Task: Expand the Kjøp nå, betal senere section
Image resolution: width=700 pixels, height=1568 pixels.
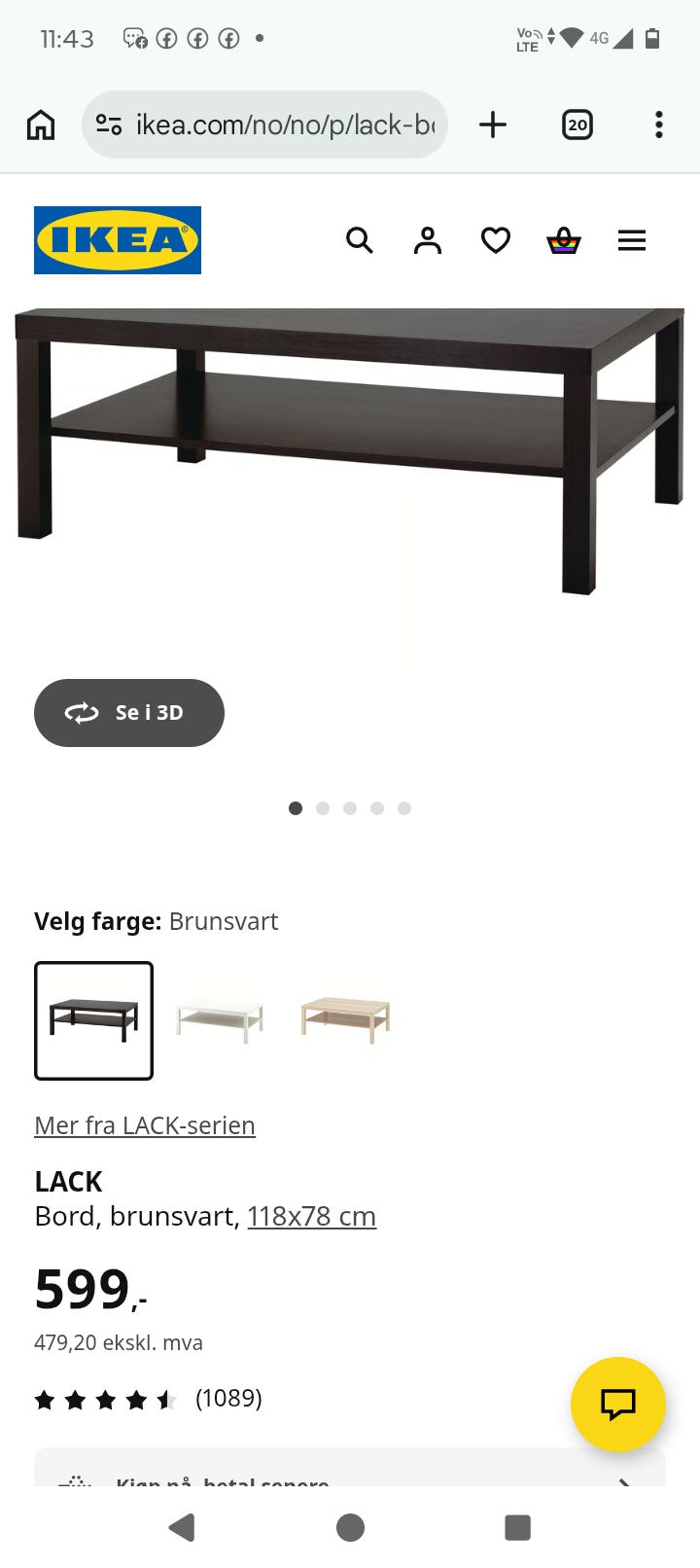Action: coord(350,1479)
